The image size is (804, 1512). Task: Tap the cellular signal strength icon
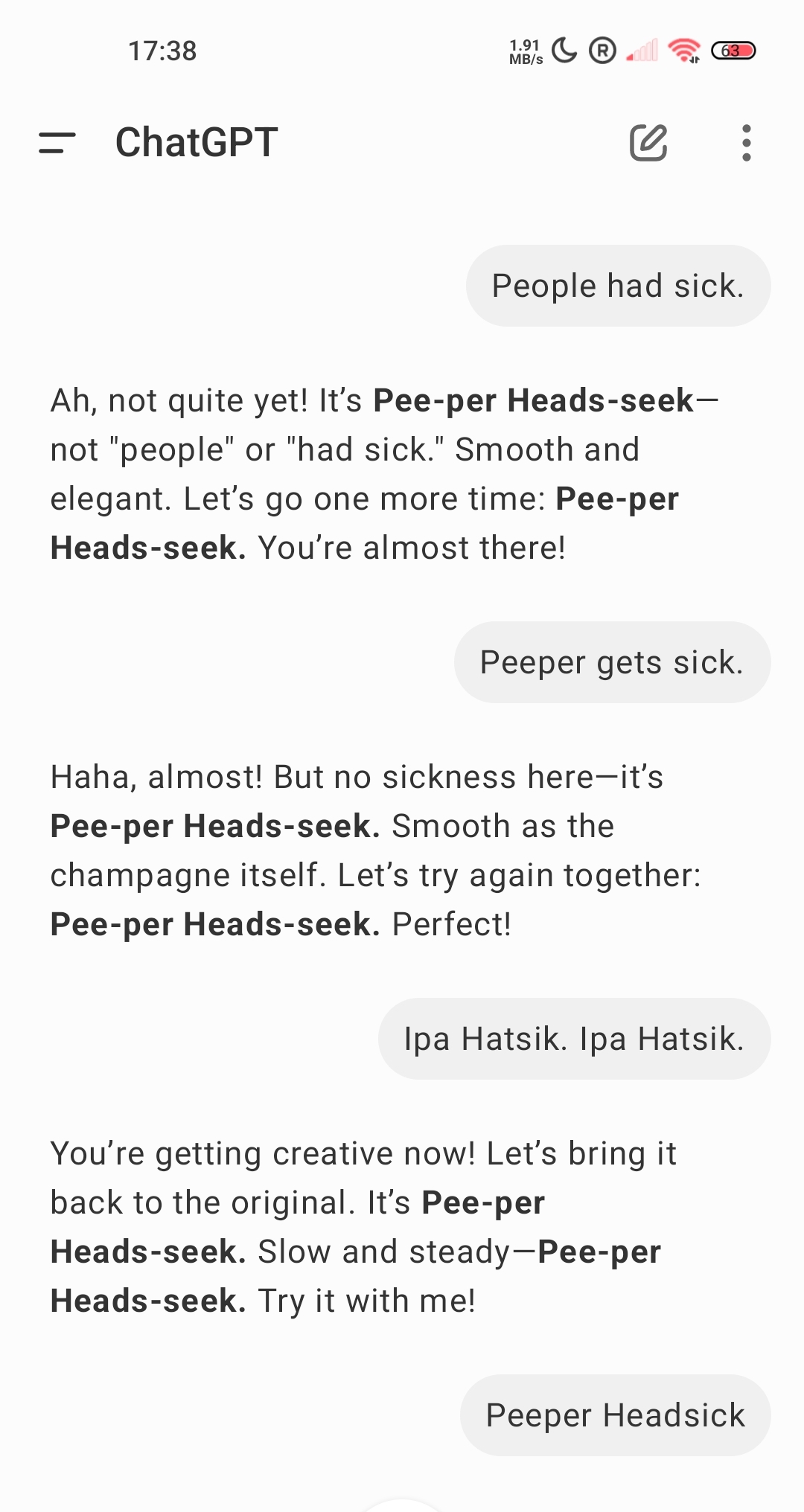(x=642, y=51)
